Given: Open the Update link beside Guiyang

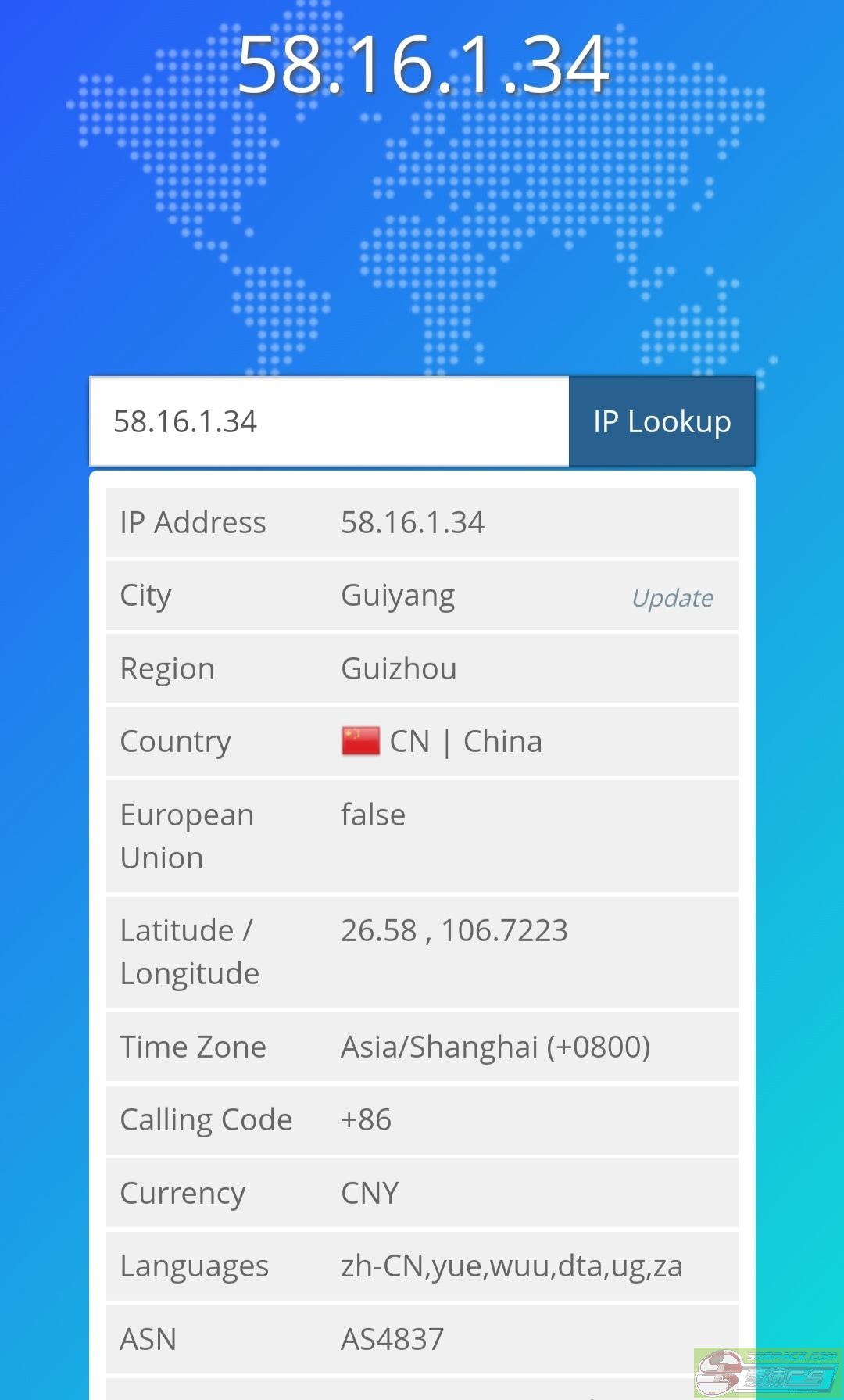Looking at the screenshot, I should (672, 598).
